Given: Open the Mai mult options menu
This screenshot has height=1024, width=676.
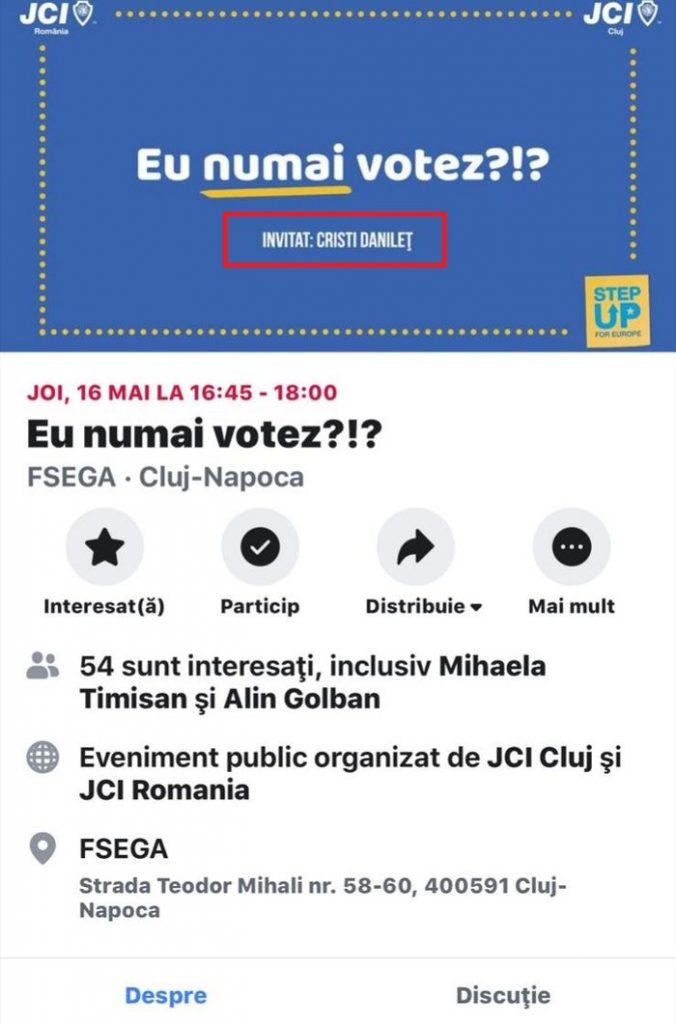Looking at the screenshot, I should click(571, 547).
